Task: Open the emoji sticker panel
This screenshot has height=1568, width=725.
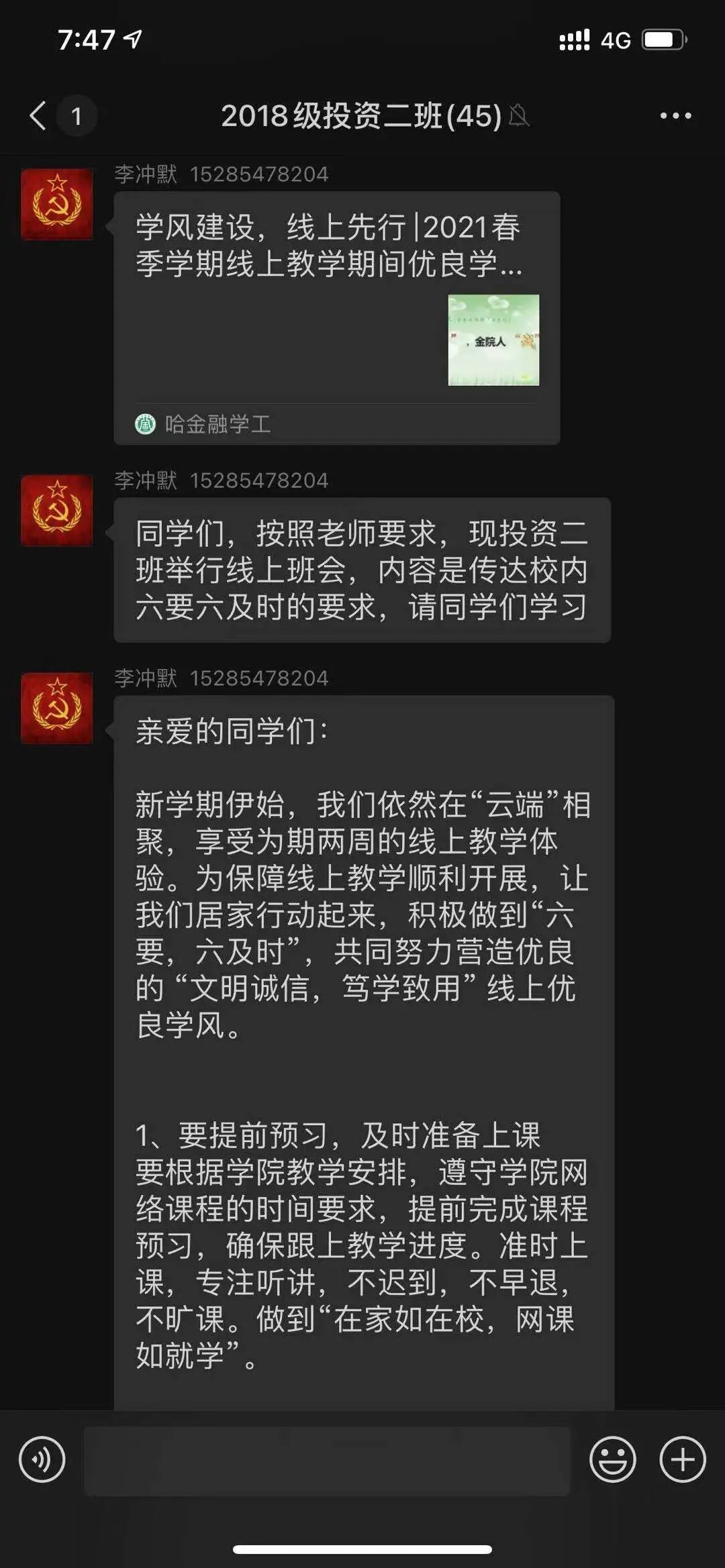Action: [612, 1459]
